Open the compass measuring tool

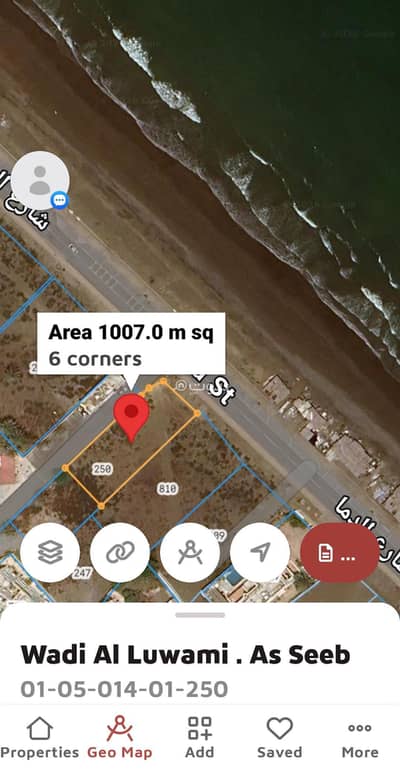pyautogui.click(x=190, y=552)
